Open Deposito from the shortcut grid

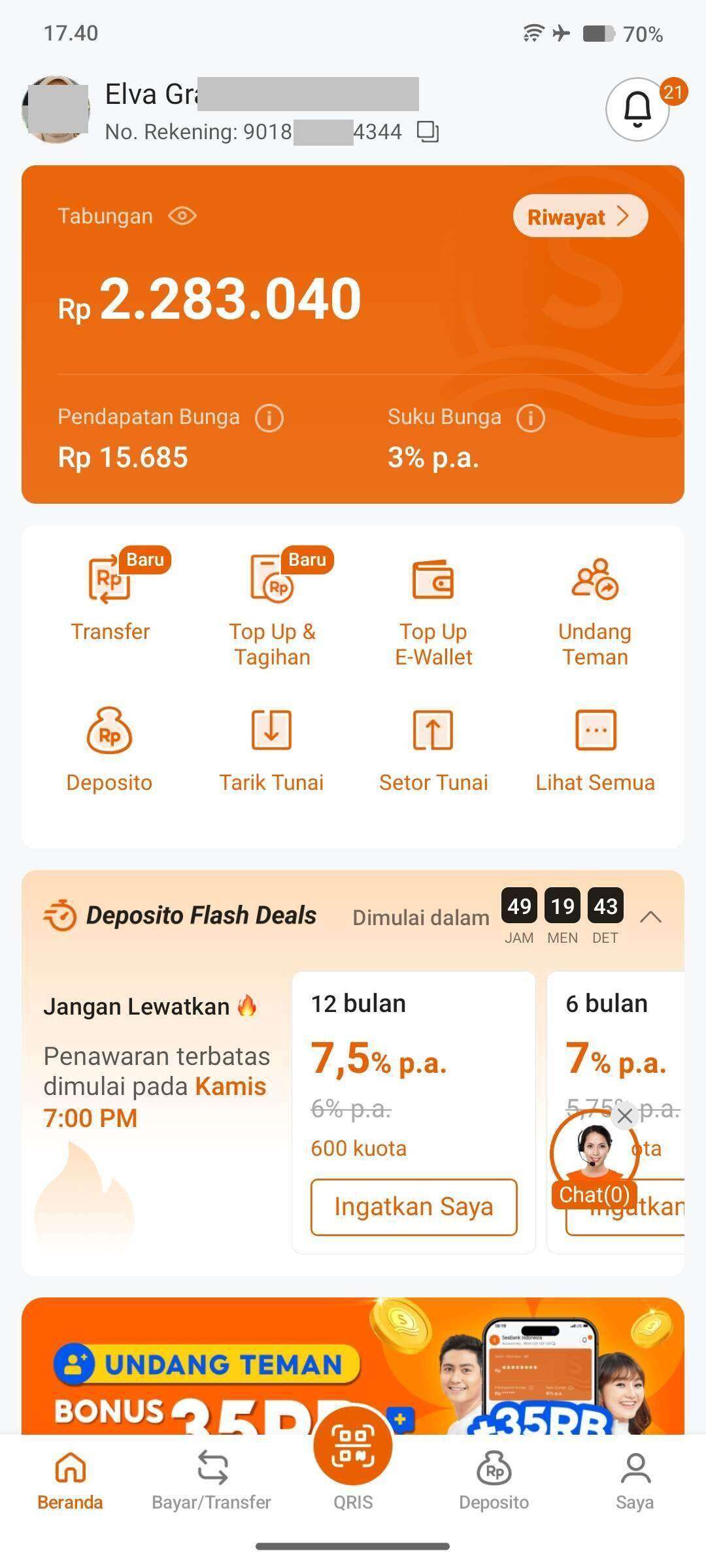click(109, 750)
